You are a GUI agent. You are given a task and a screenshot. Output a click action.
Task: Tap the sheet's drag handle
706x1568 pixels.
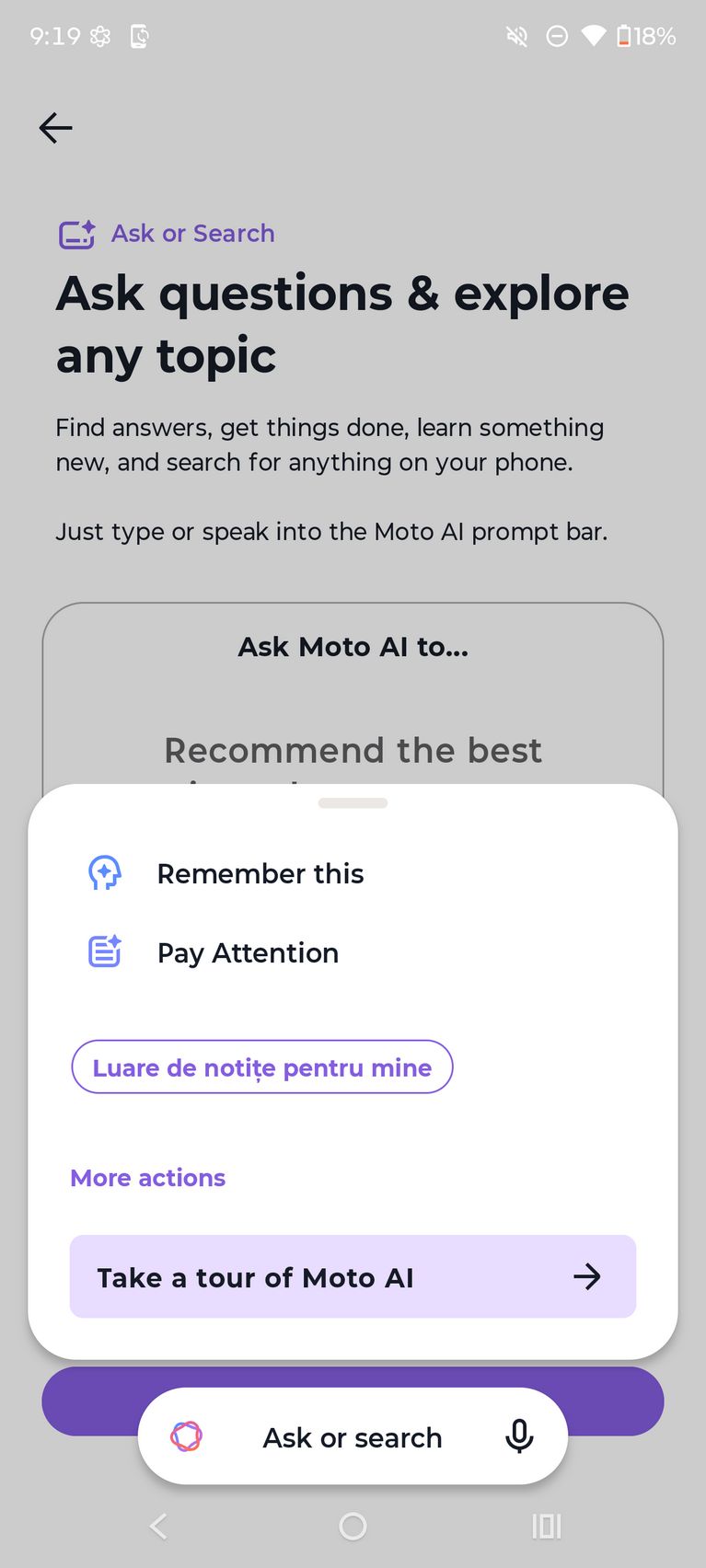click(x=353, y=803)
